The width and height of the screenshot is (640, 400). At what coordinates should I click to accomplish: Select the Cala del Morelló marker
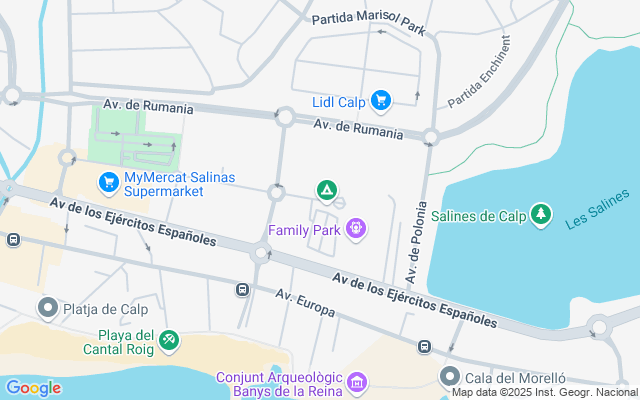tap(449, 377)
